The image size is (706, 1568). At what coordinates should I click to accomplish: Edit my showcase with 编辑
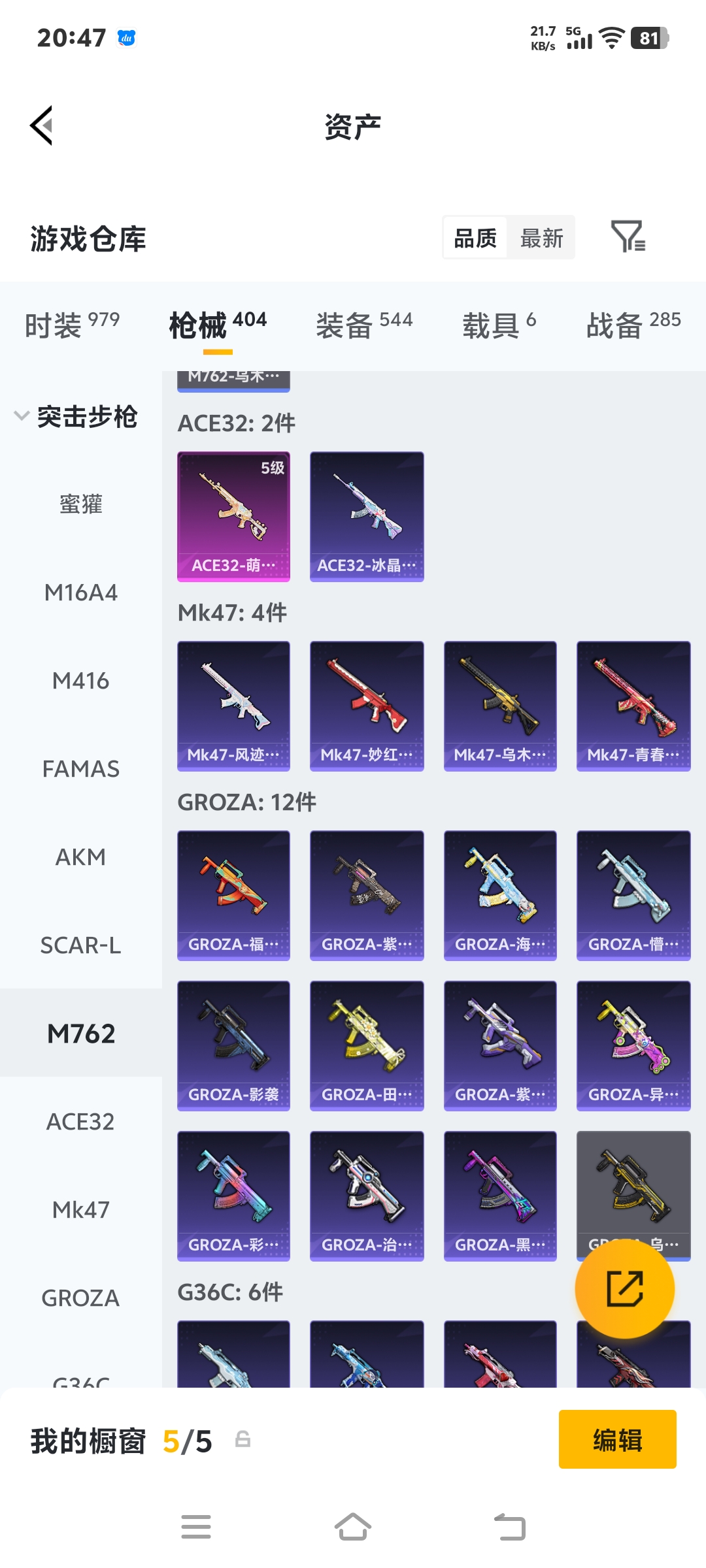point(617,1439)
